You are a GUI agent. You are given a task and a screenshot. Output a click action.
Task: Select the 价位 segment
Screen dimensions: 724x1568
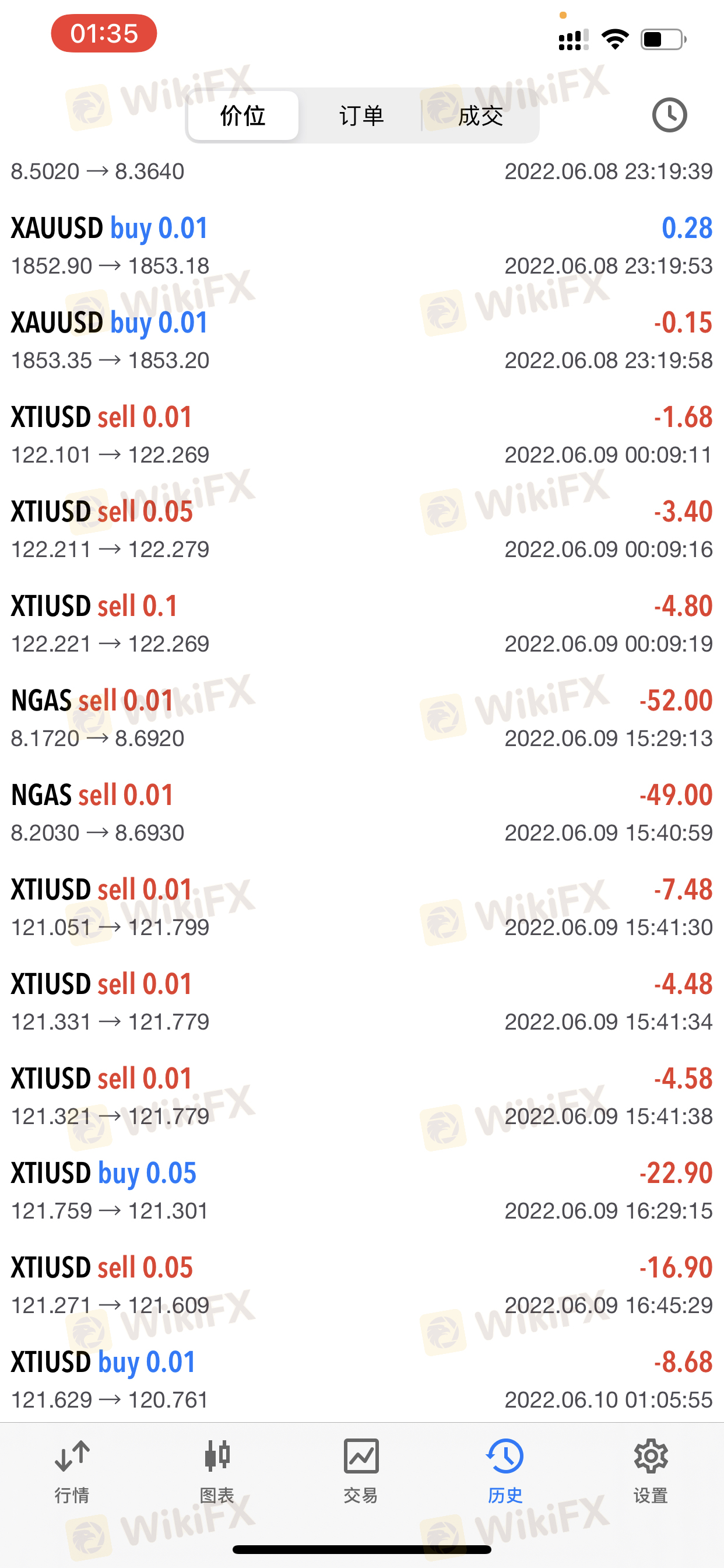click(242, 116)
